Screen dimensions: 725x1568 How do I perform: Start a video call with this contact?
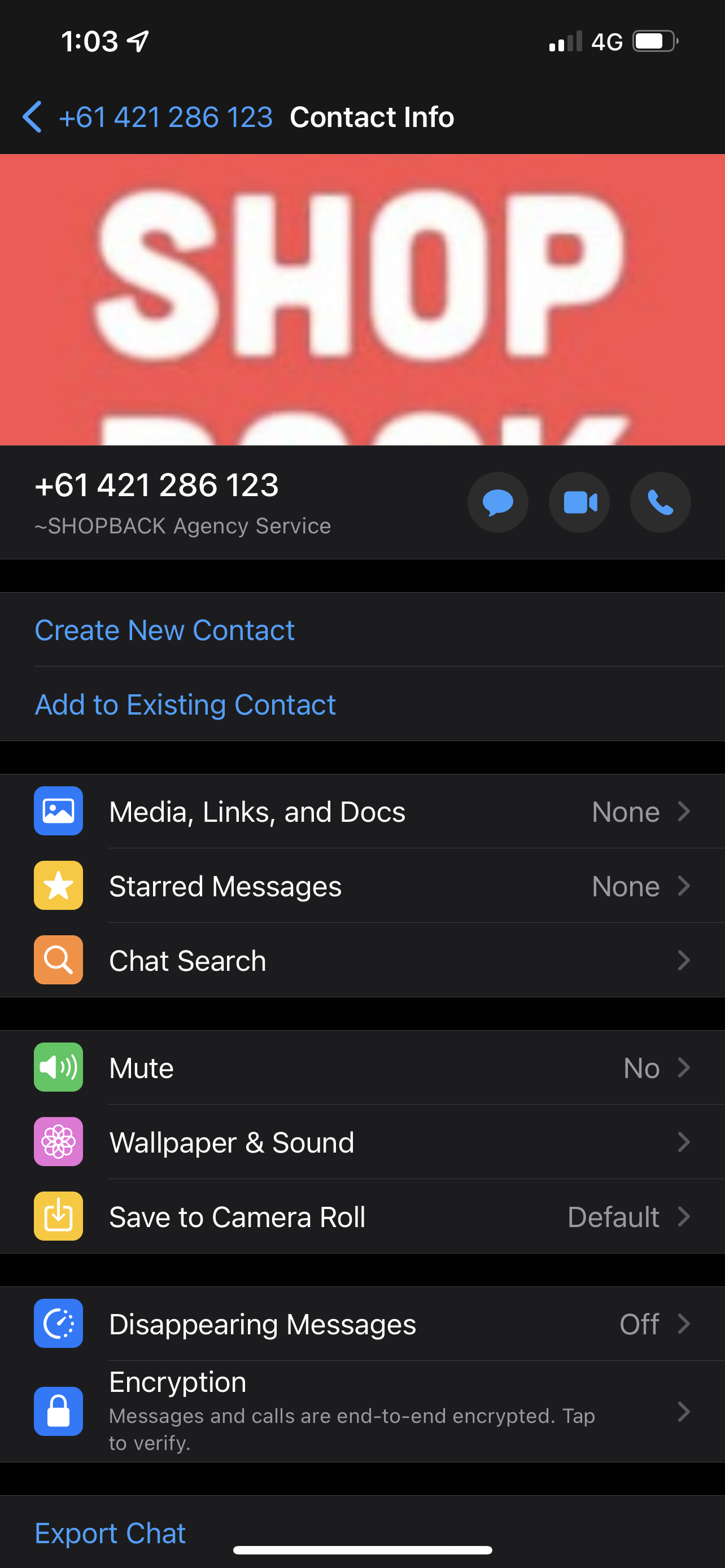point(579,502)
